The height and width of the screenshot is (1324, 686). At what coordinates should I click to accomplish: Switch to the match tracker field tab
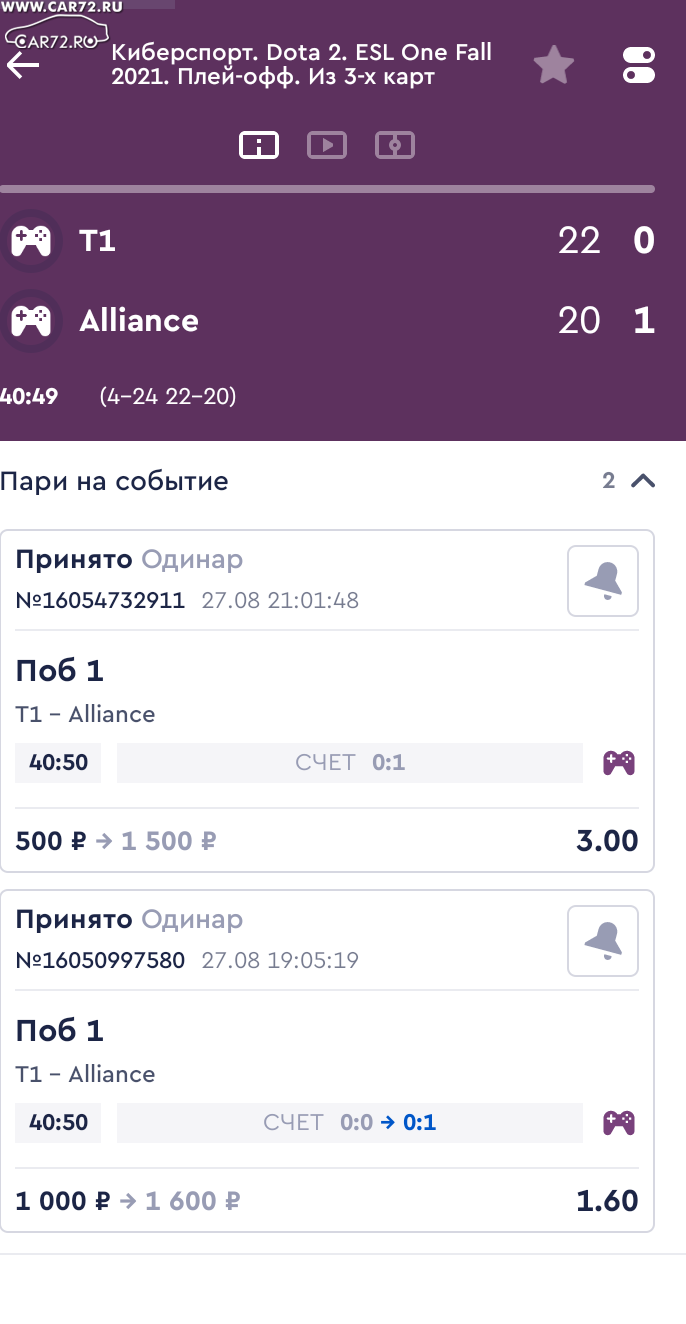tap(395, 145)
